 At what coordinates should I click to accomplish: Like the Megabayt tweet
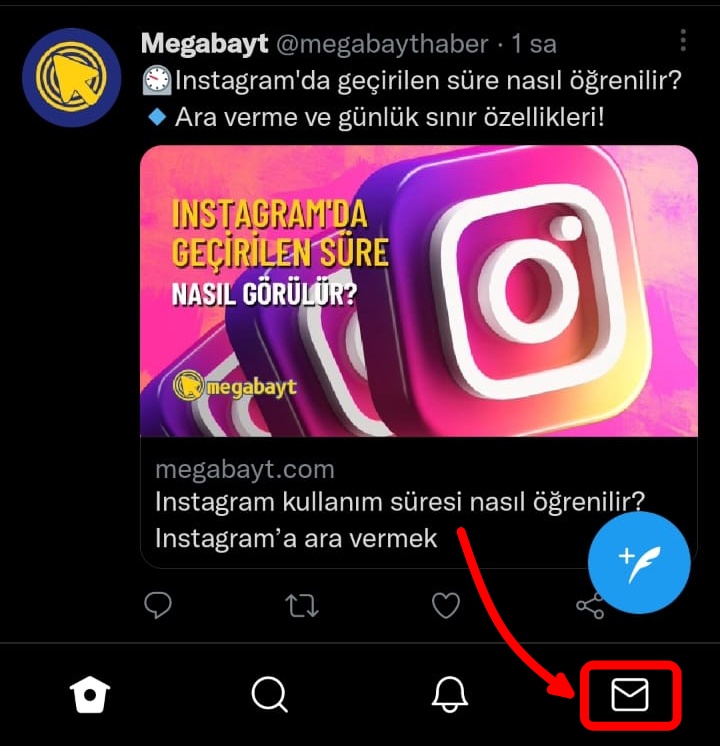[445, 605]
